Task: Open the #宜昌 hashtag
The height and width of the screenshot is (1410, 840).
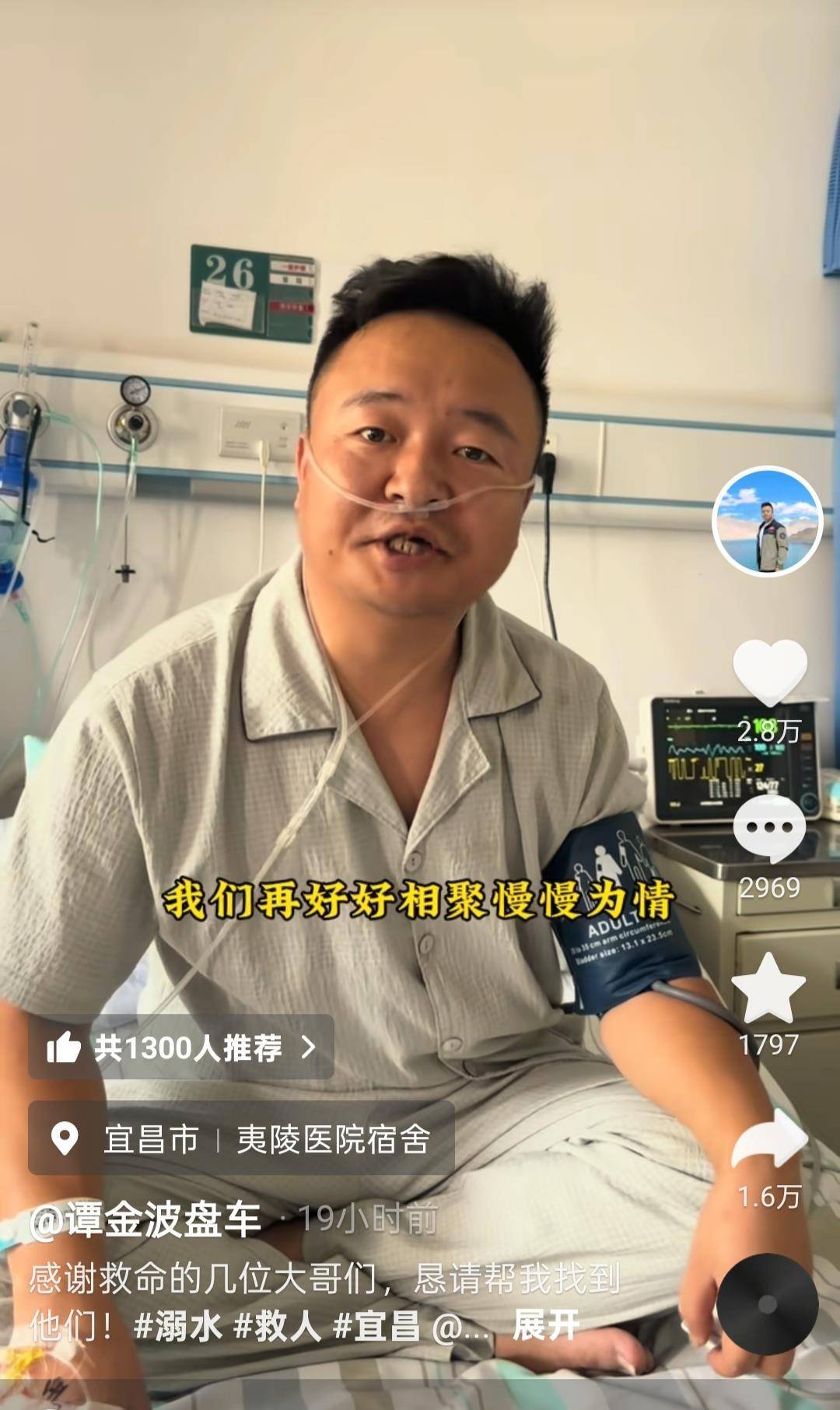Action: (376, 1325)
